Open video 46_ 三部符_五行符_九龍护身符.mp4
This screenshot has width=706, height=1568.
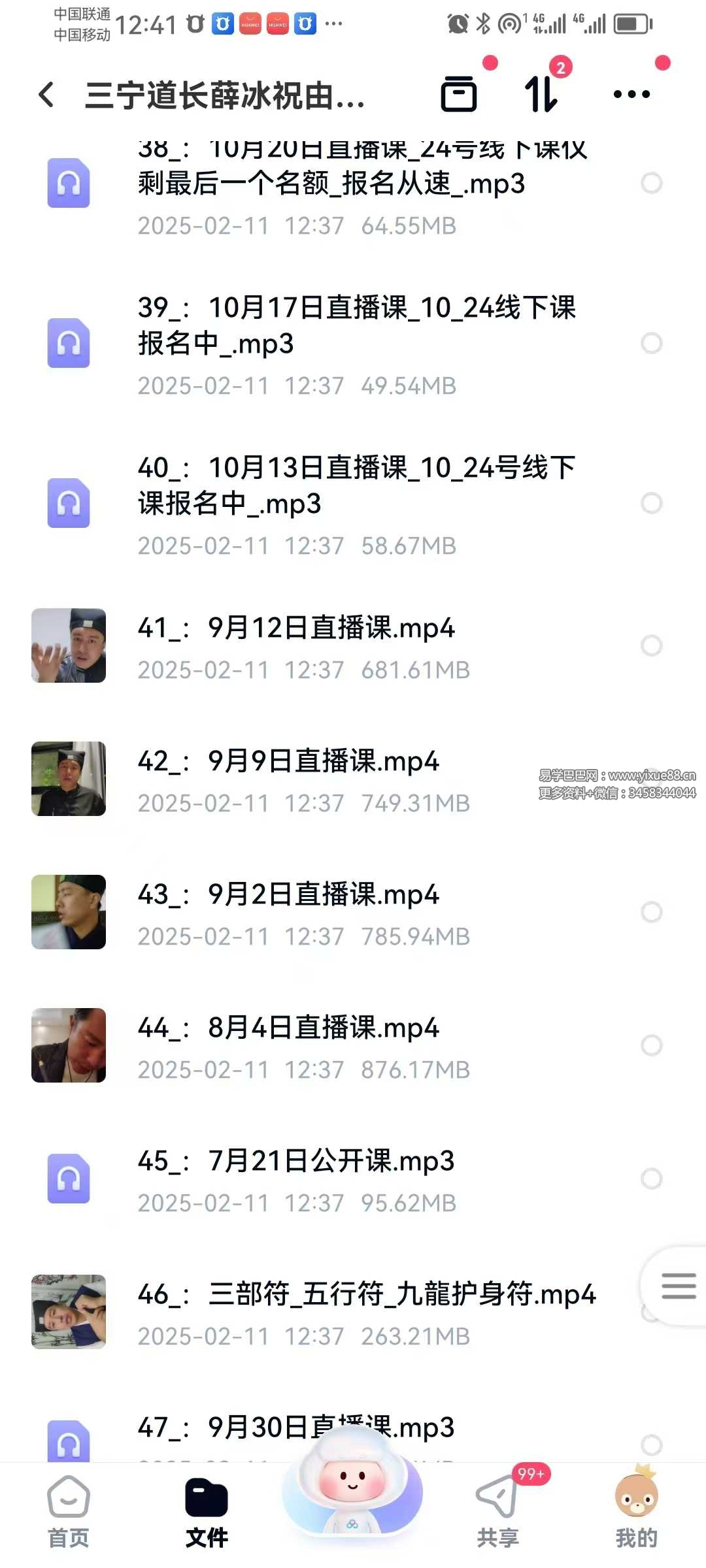pyautogui.click(x=366, y=1295)
